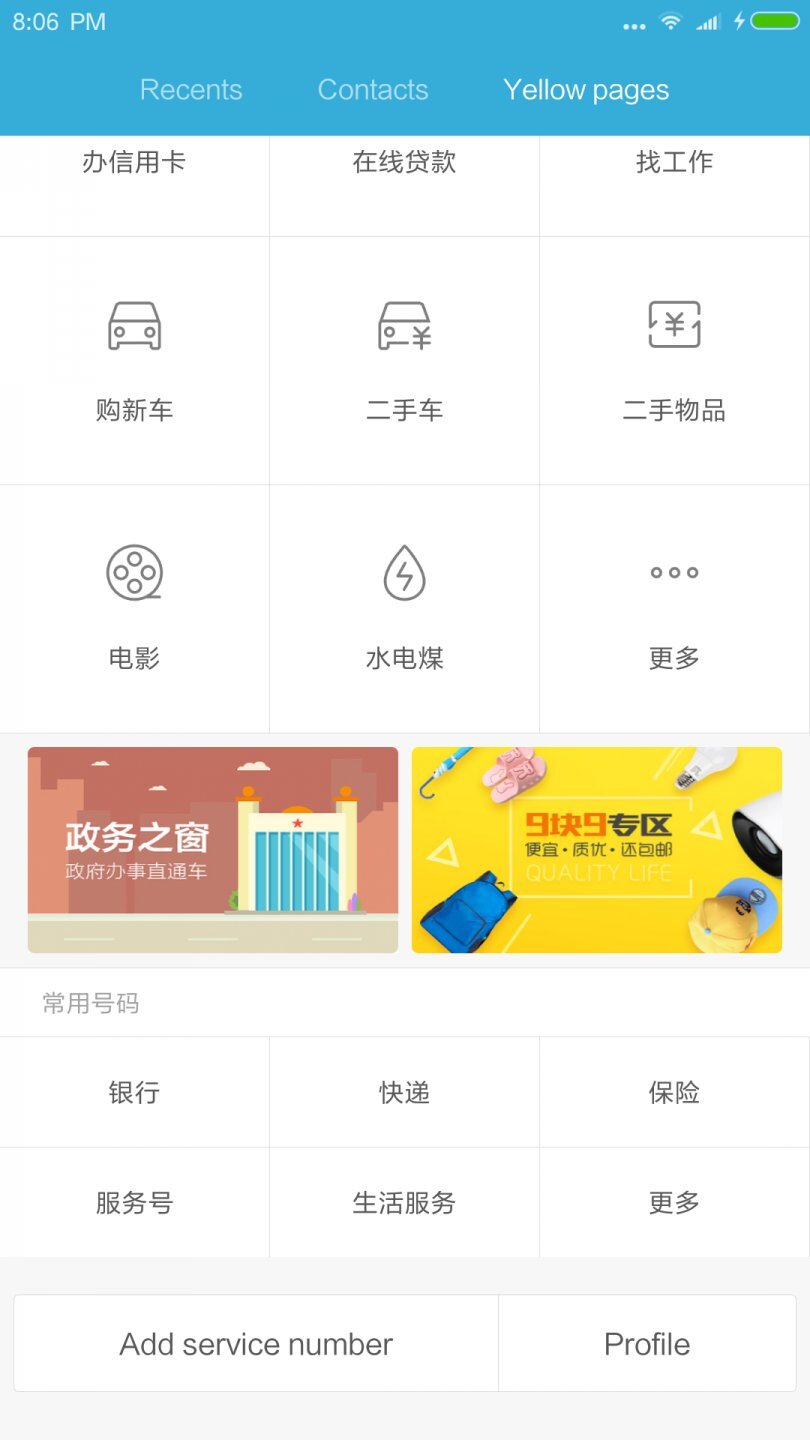Tap the second-hand goods (二手物品) icon
Image resolution: width=810 pixels, height=1440 pixels.
point(674,360)
